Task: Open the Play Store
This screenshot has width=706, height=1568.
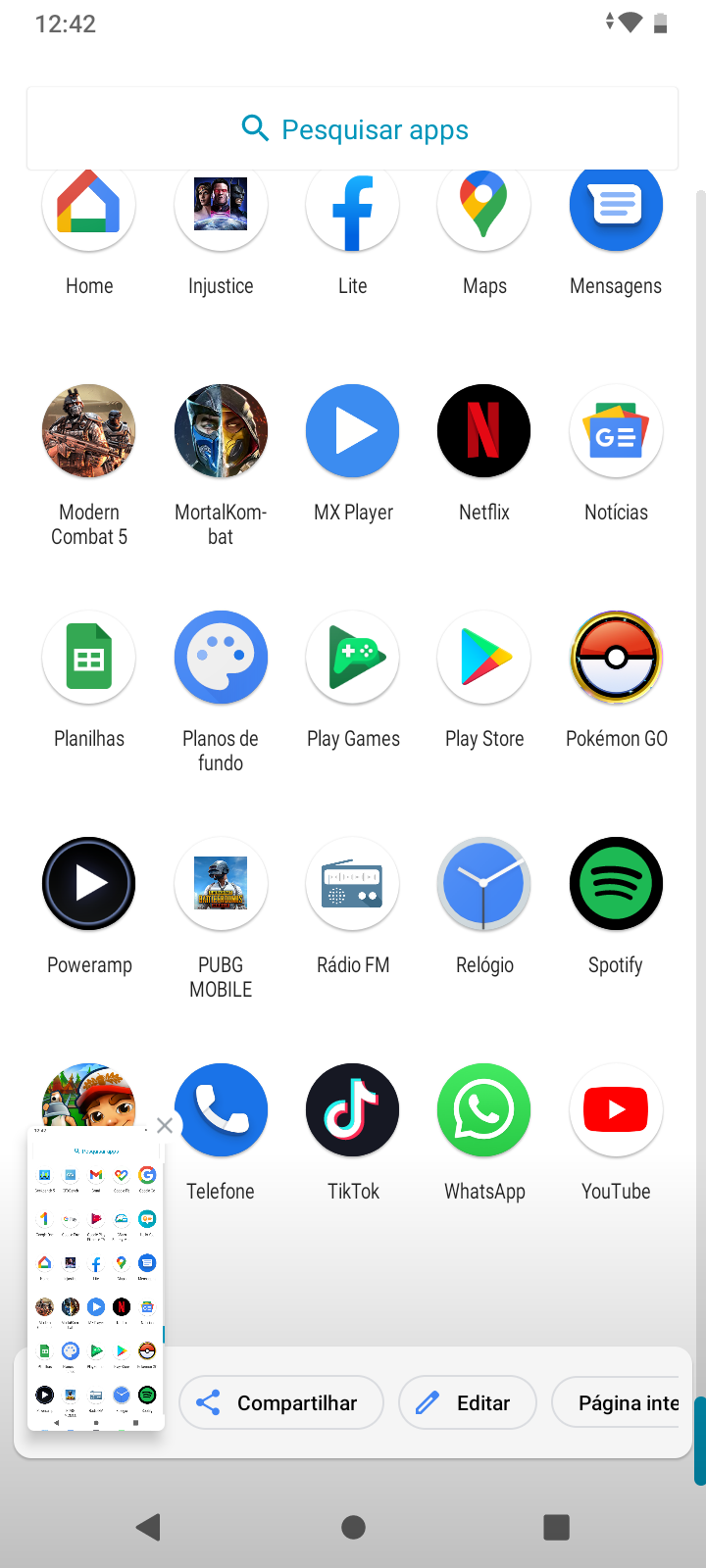Action: pos(483,658)
